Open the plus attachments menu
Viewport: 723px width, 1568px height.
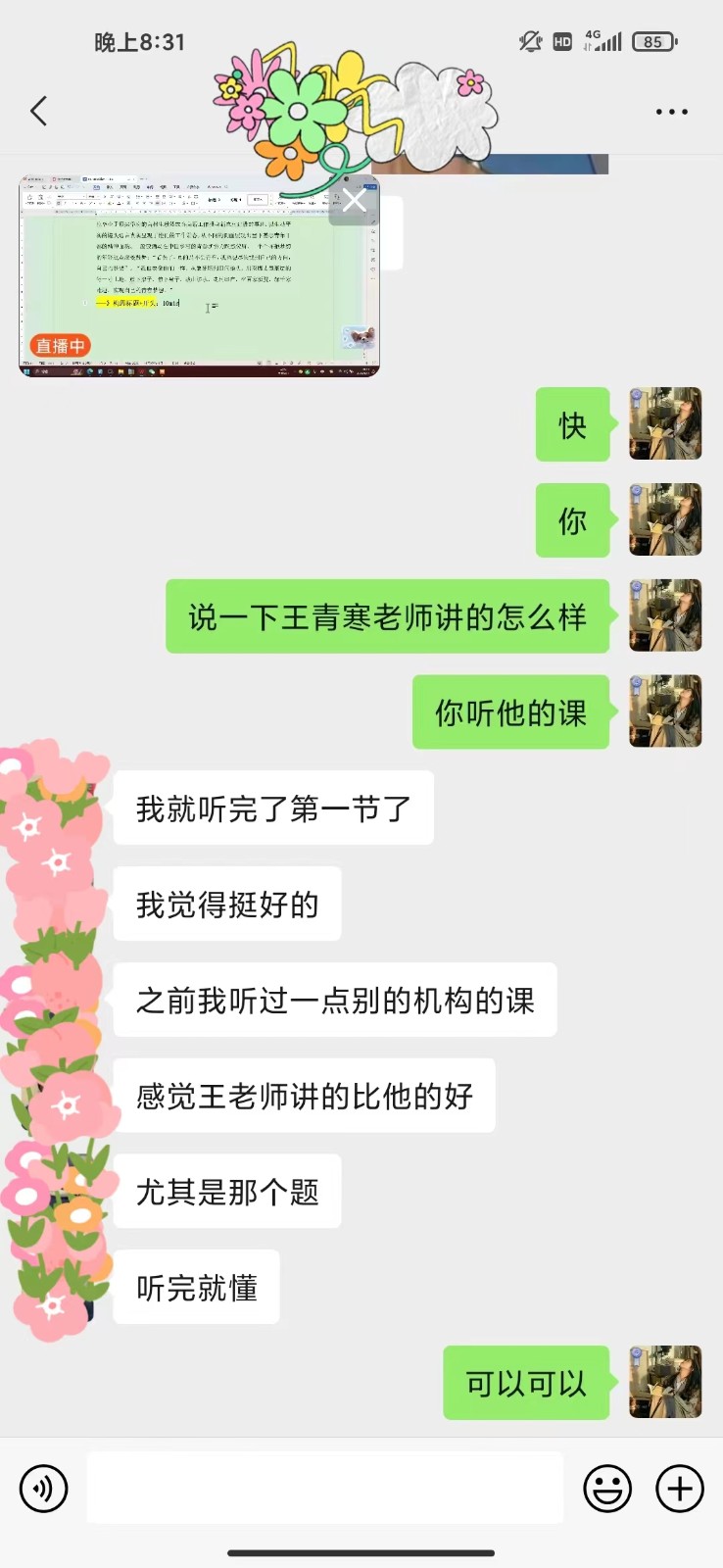pos(680,1489)
